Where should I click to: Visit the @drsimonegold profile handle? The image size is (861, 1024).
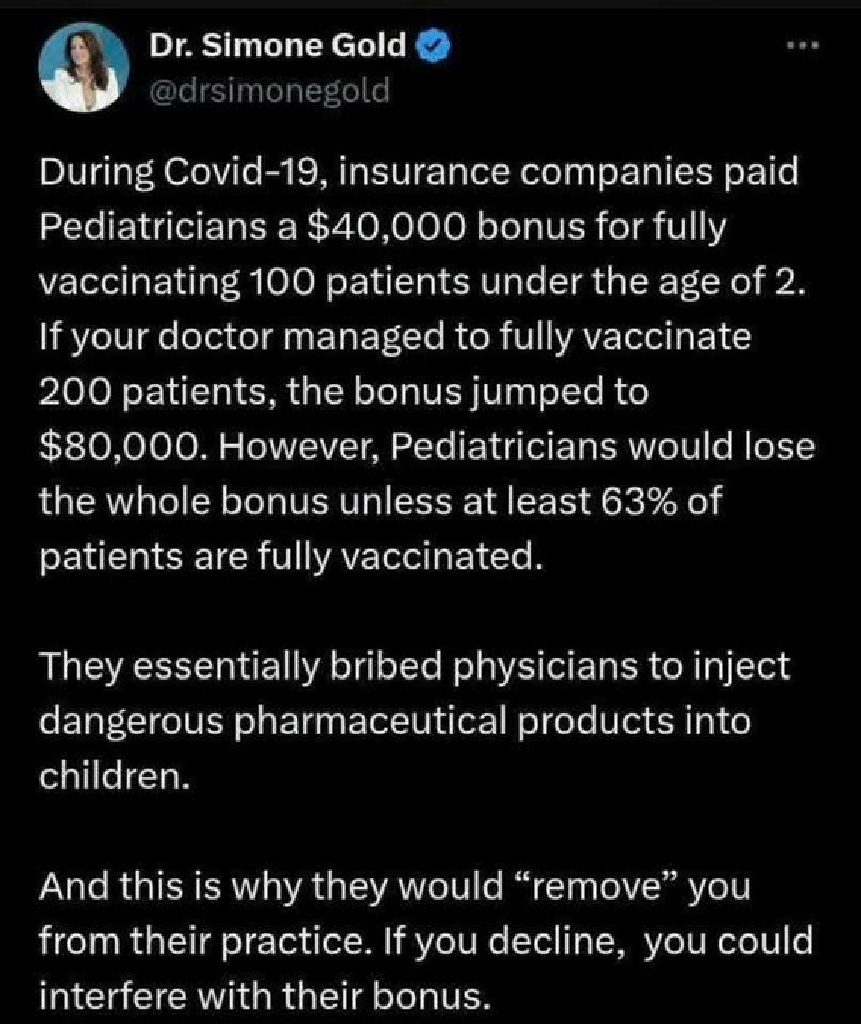pyautogui.click(x=267, y=93)
